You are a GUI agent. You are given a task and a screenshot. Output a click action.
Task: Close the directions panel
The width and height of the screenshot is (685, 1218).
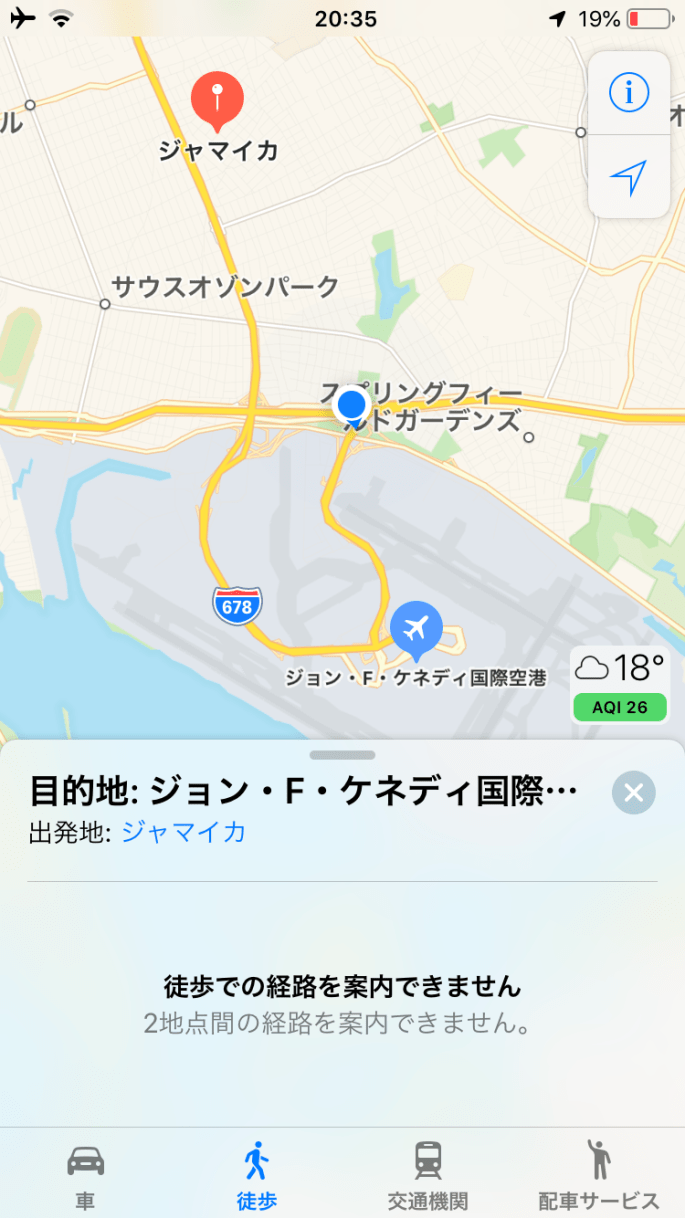tap(633, 793)
